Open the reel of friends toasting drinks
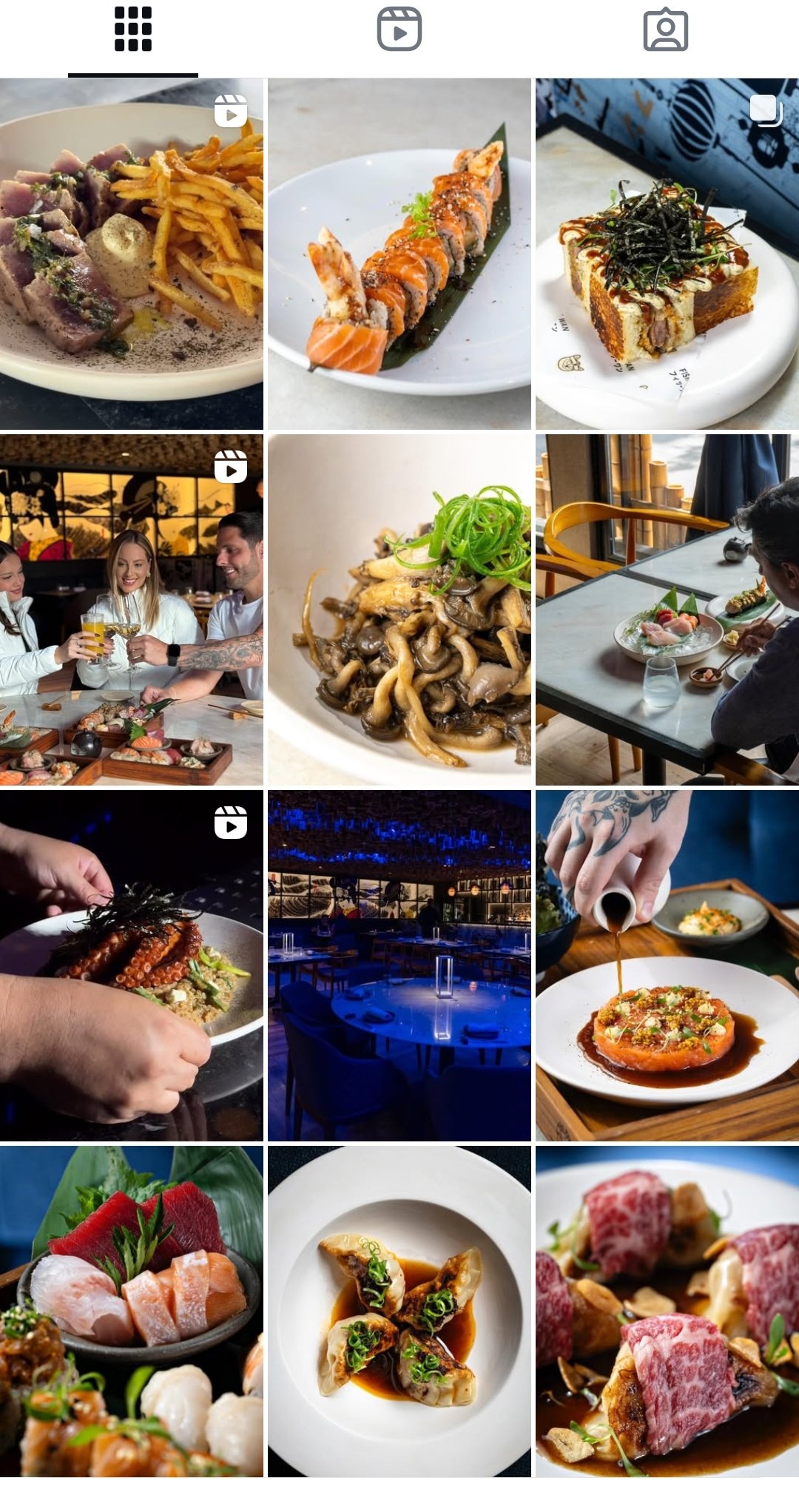 point(132,610)
